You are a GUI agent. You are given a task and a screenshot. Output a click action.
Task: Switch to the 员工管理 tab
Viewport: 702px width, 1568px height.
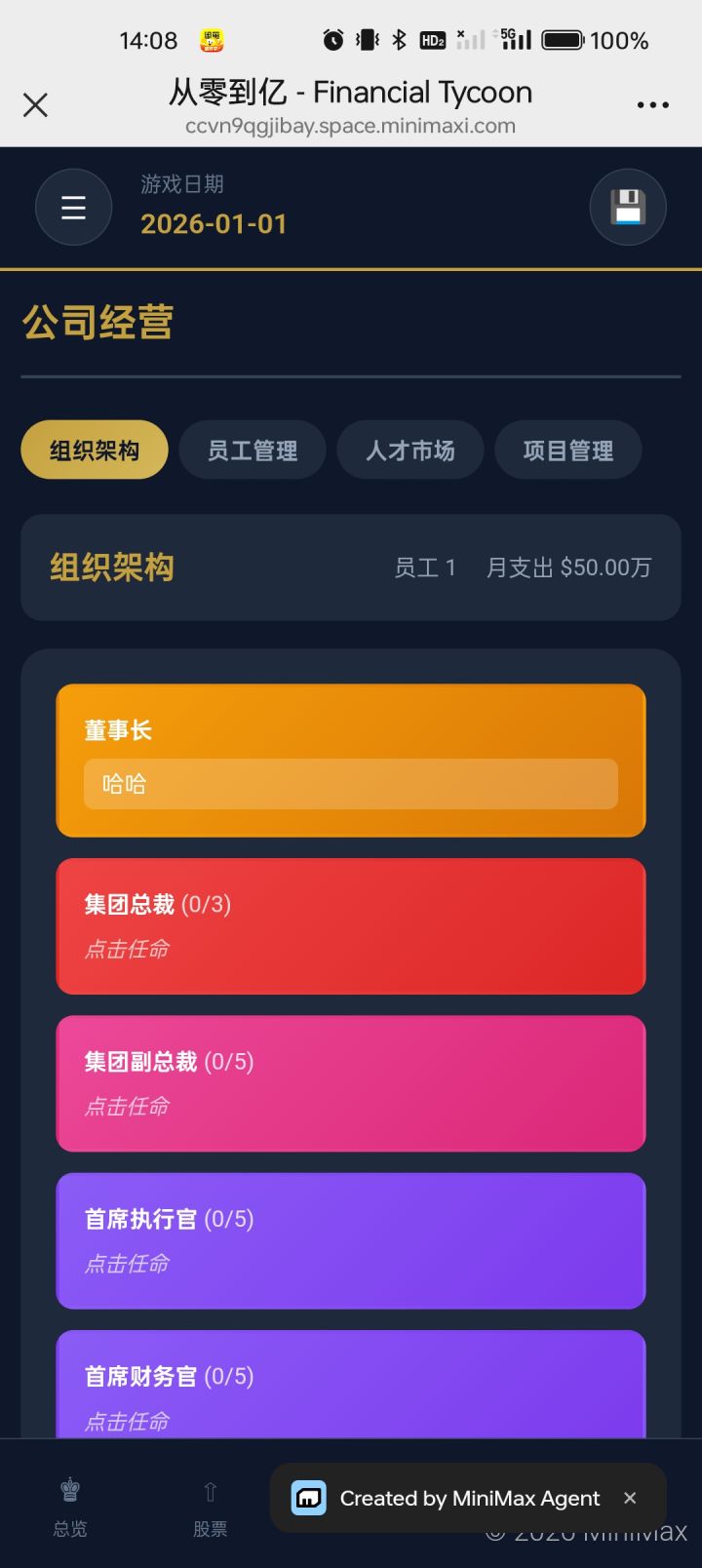pyautogui.click(x=253, y=450)
